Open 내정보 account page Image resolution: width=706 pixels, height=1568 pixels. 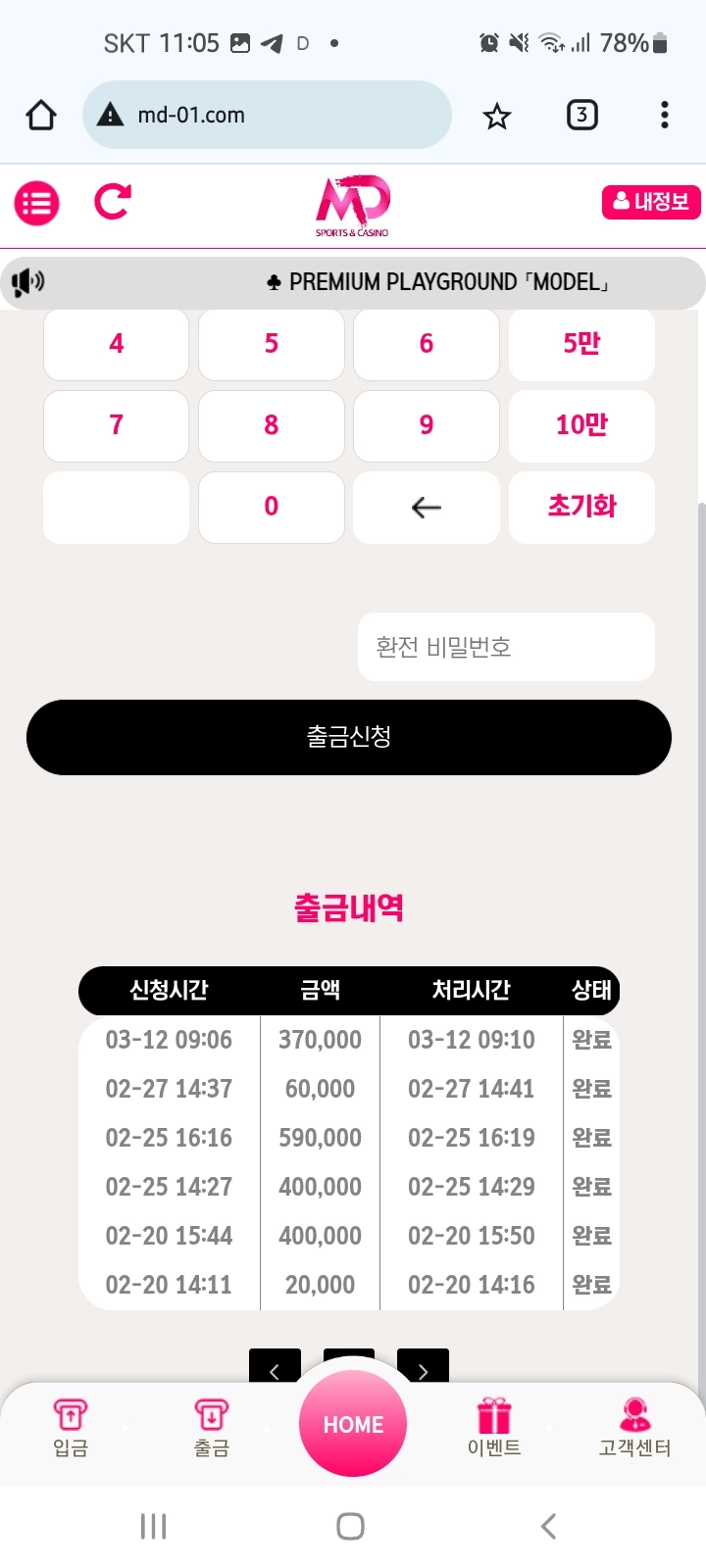coord(651,202)
